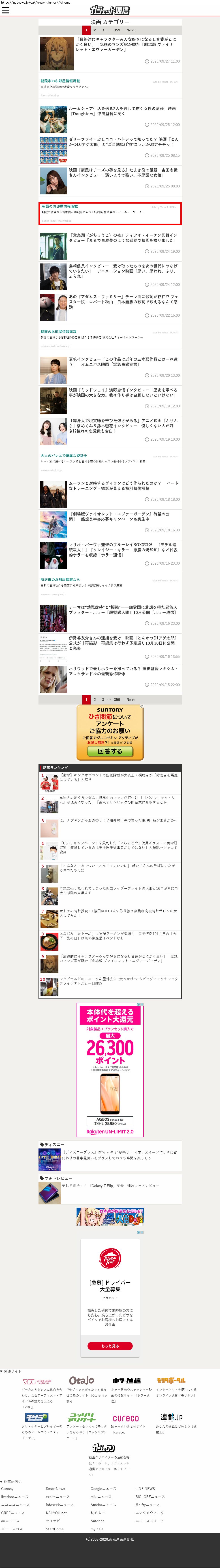Image resolution: width=220 pixels, height=1568 pixels.
Task: Open the hamburger menu
Action: click(5, 10)
